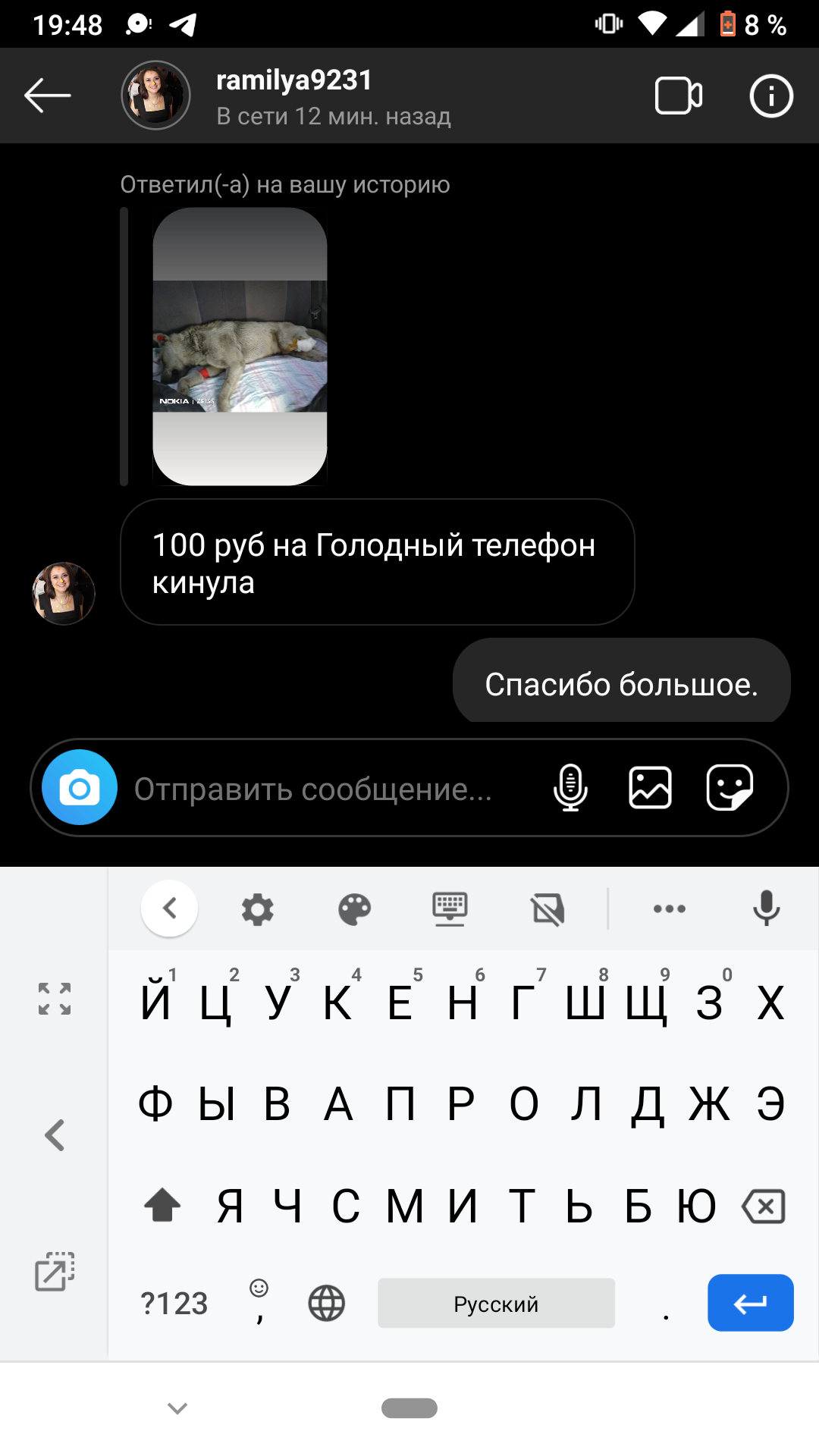Hide the keyboard with the down chevron
Screen dimensions: 819x1456
click(177, 1408)
